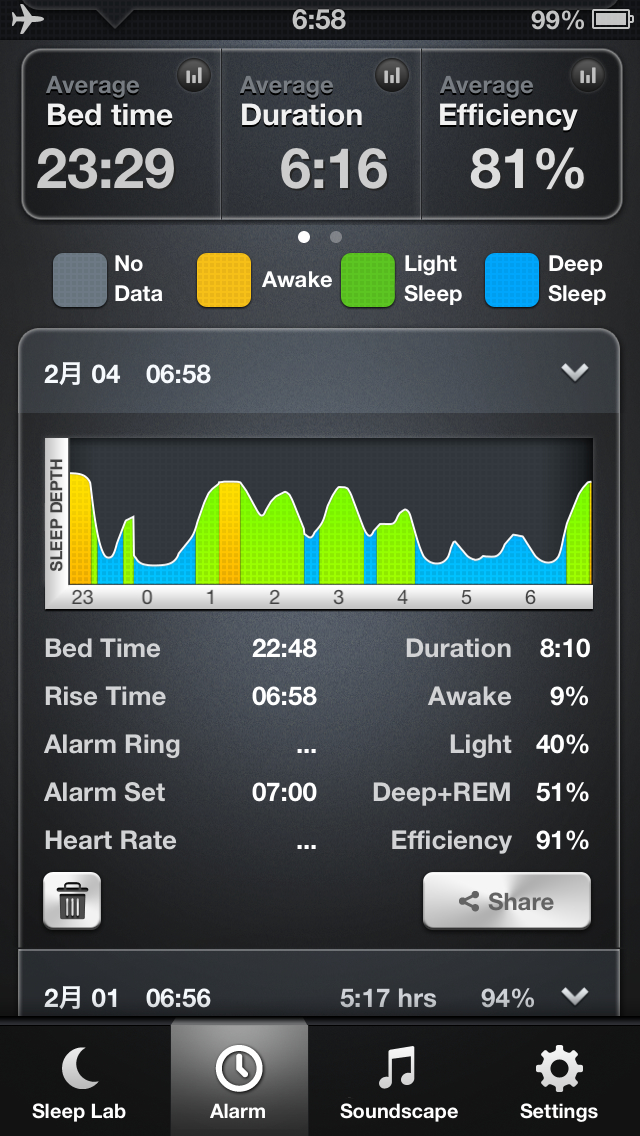
Task: Expand the 2月 01 sleep record
Action: tap(575, 996)
